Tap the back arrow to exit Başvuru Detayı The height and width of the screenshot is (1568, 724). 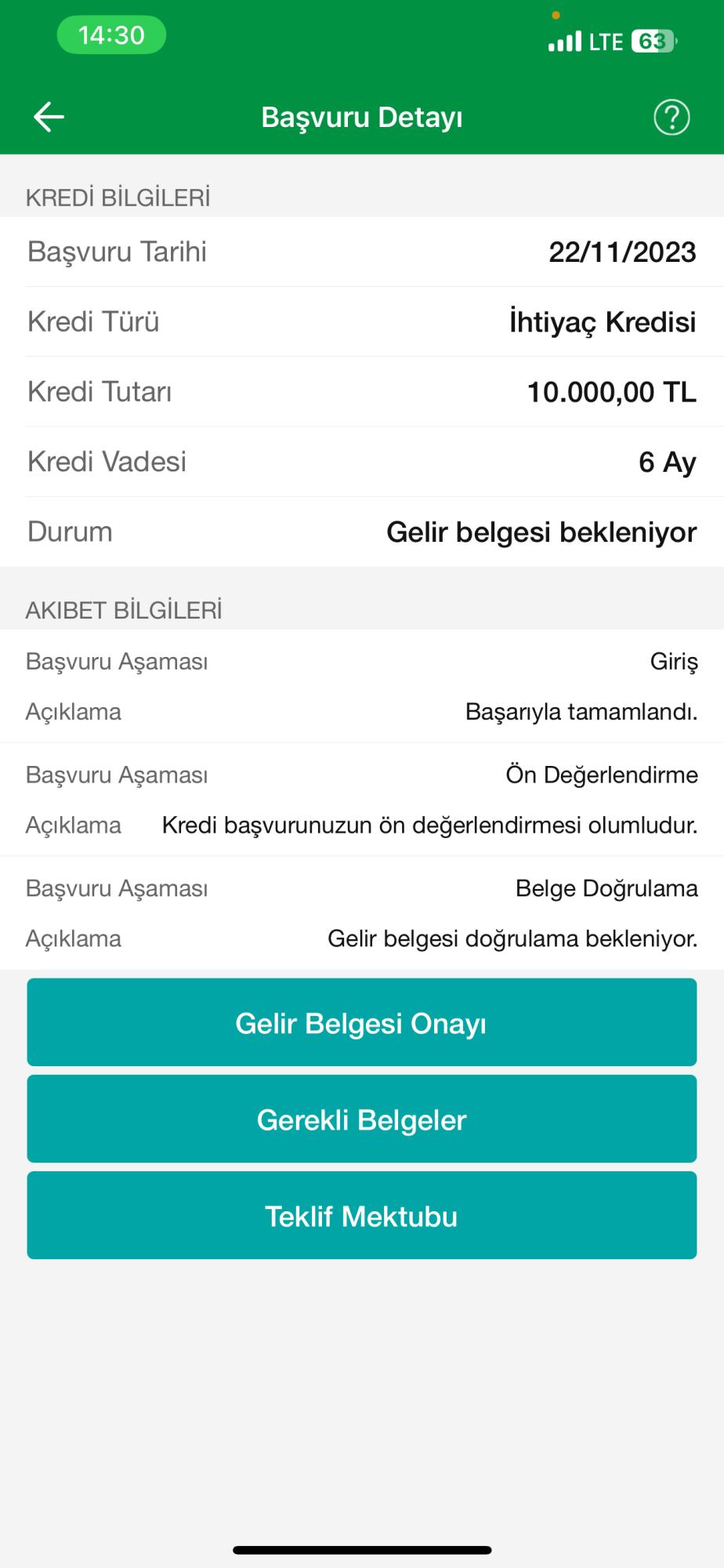click(49, 116)
